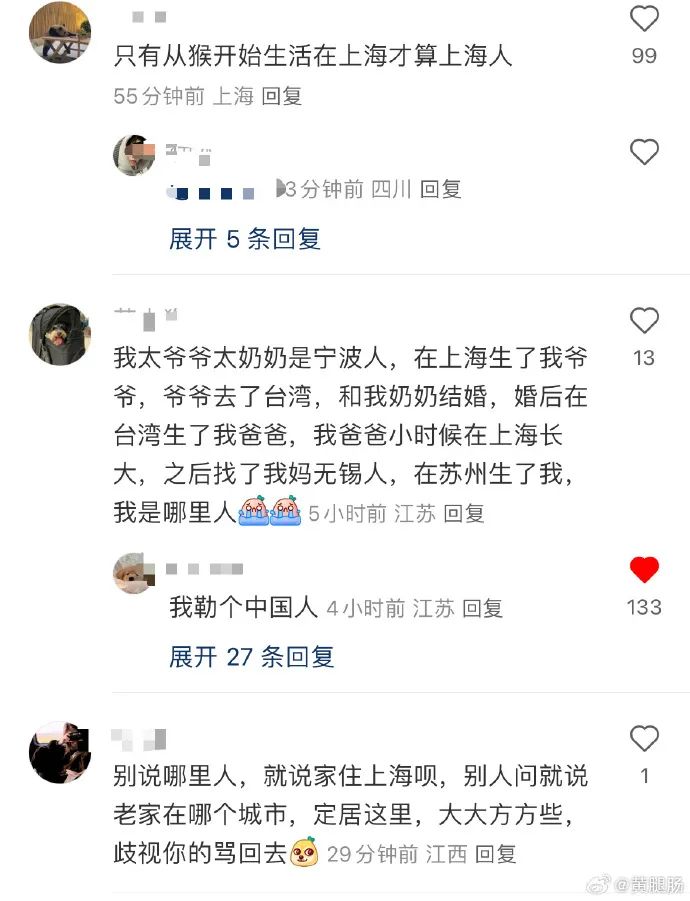690x901 pixels.
Task: Open avatar of the 我勒个中国人 replier
Action: (x=134, y=574)
